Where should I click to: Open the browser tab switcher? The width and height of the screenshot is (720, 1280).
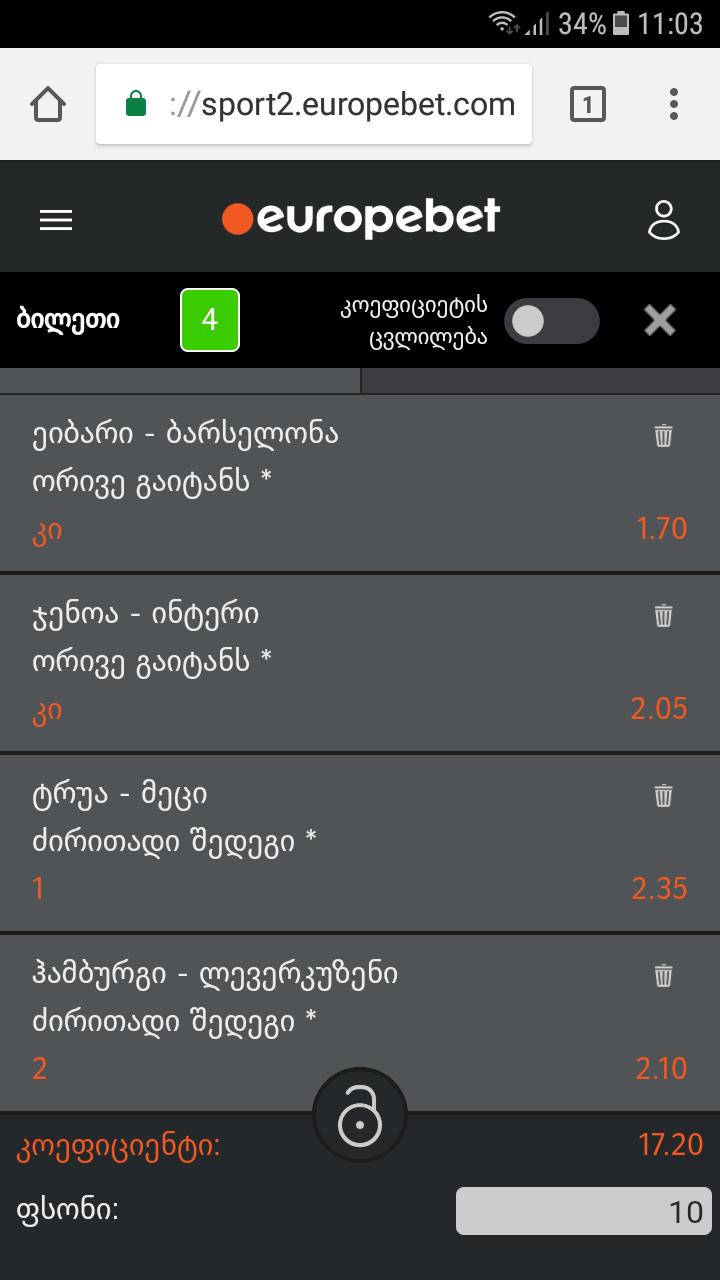click(x=587, y=104)
